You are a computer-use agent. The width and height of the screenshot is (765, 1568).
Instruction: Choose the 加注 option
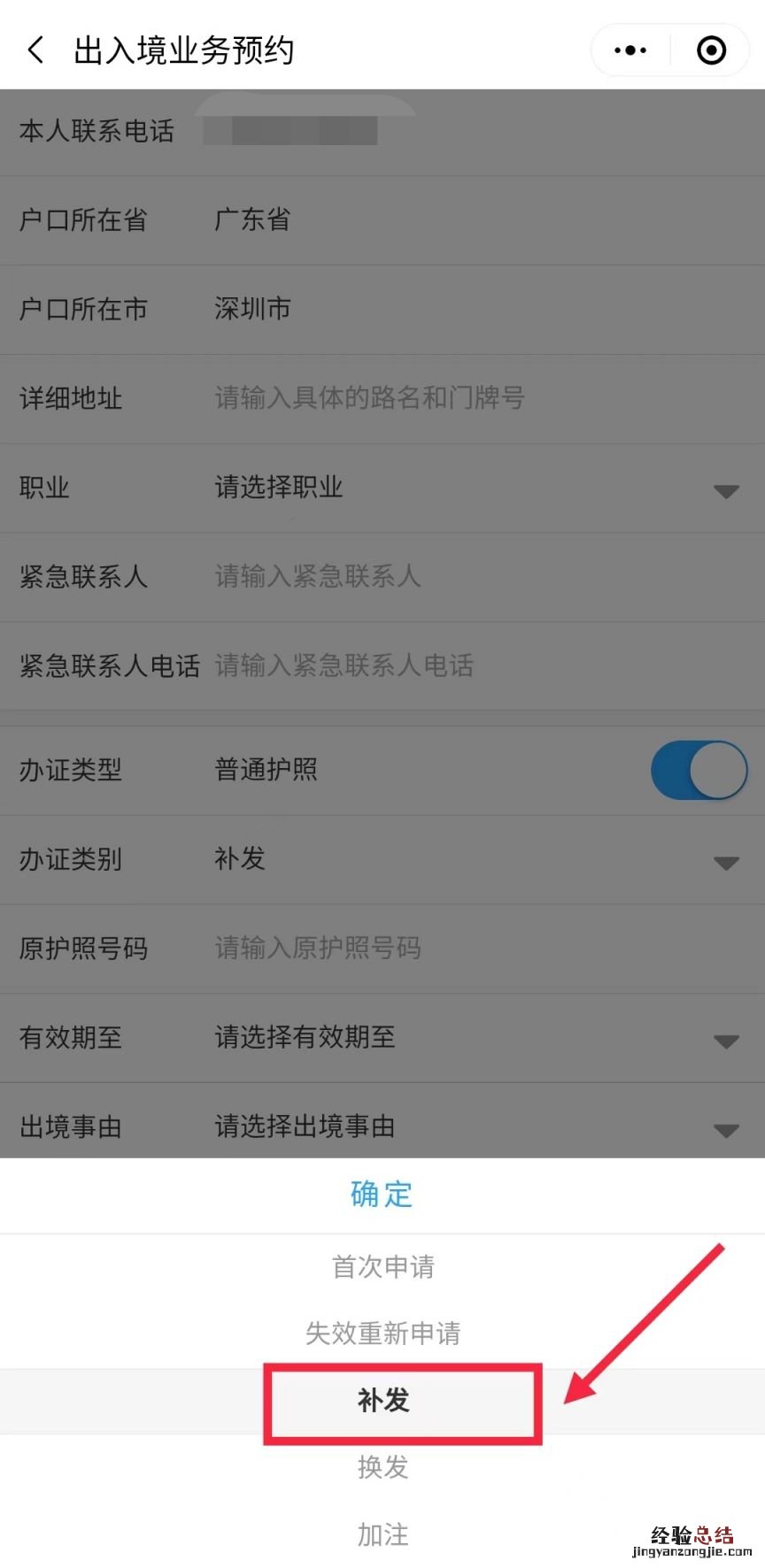(x=382, y=1533)
